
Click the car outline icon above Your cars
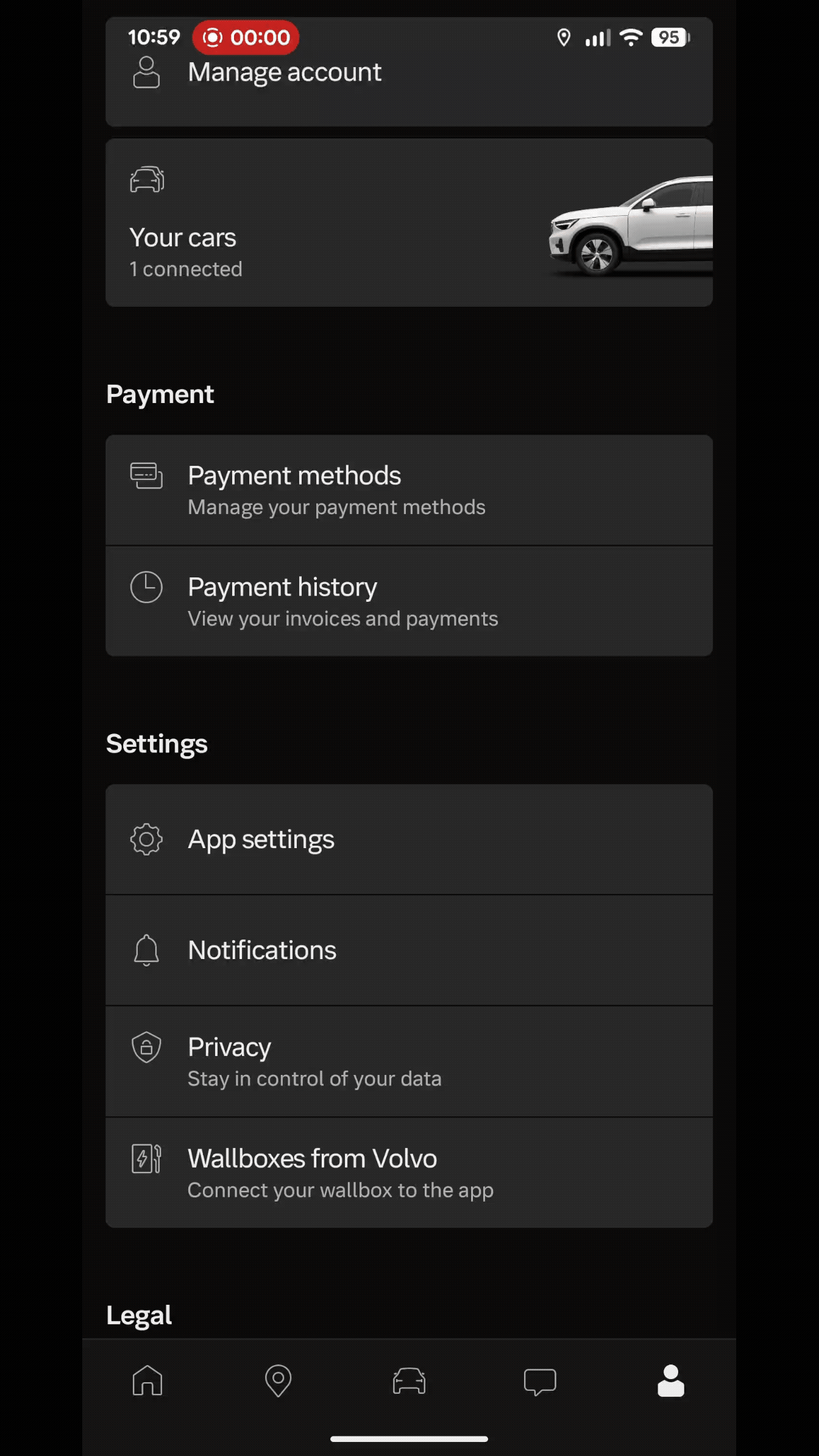point(146,180)
